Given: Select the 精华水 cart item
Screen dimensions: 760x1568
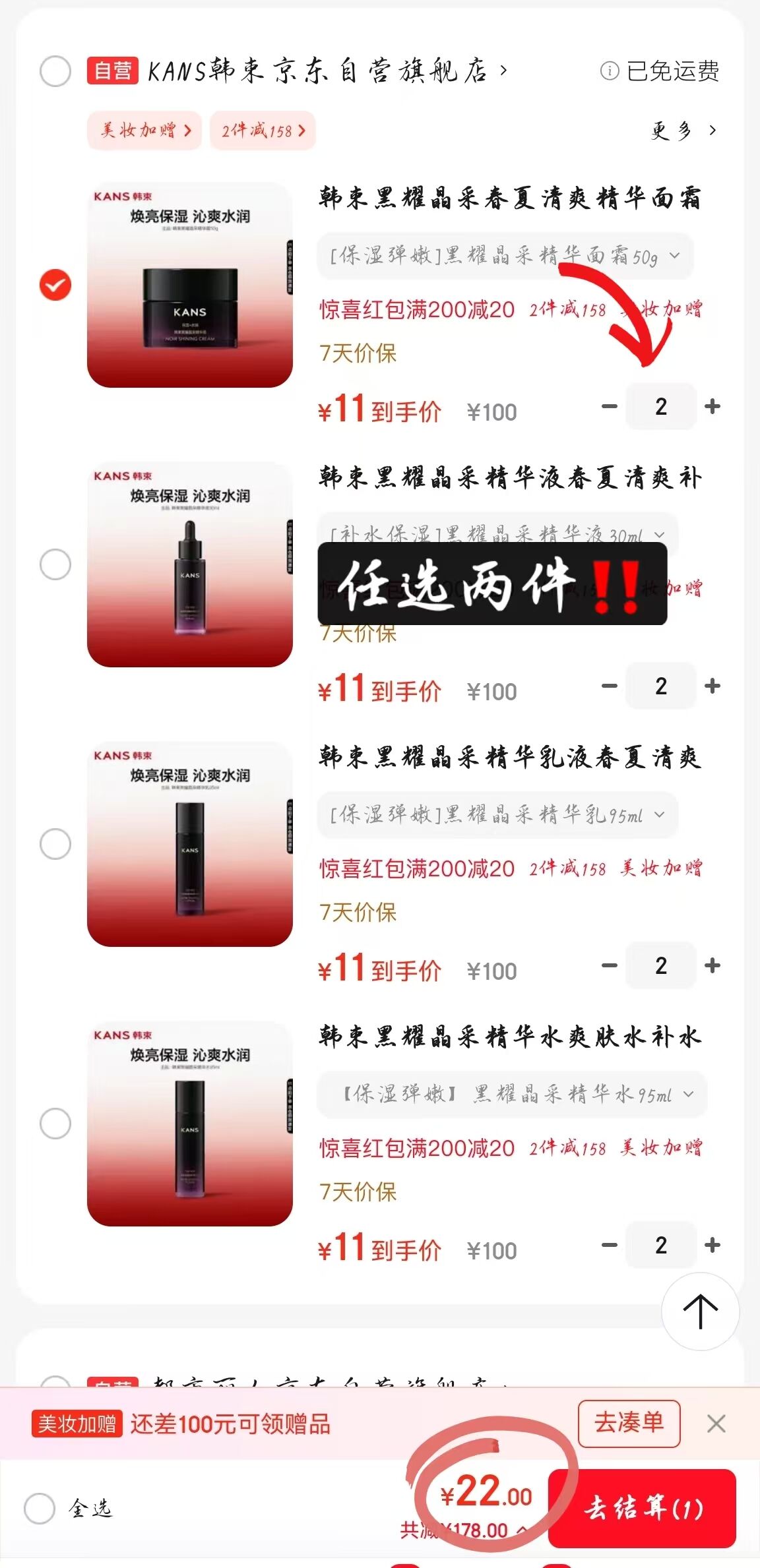Looking at the screenshot, I should [x=55, y=1124].
